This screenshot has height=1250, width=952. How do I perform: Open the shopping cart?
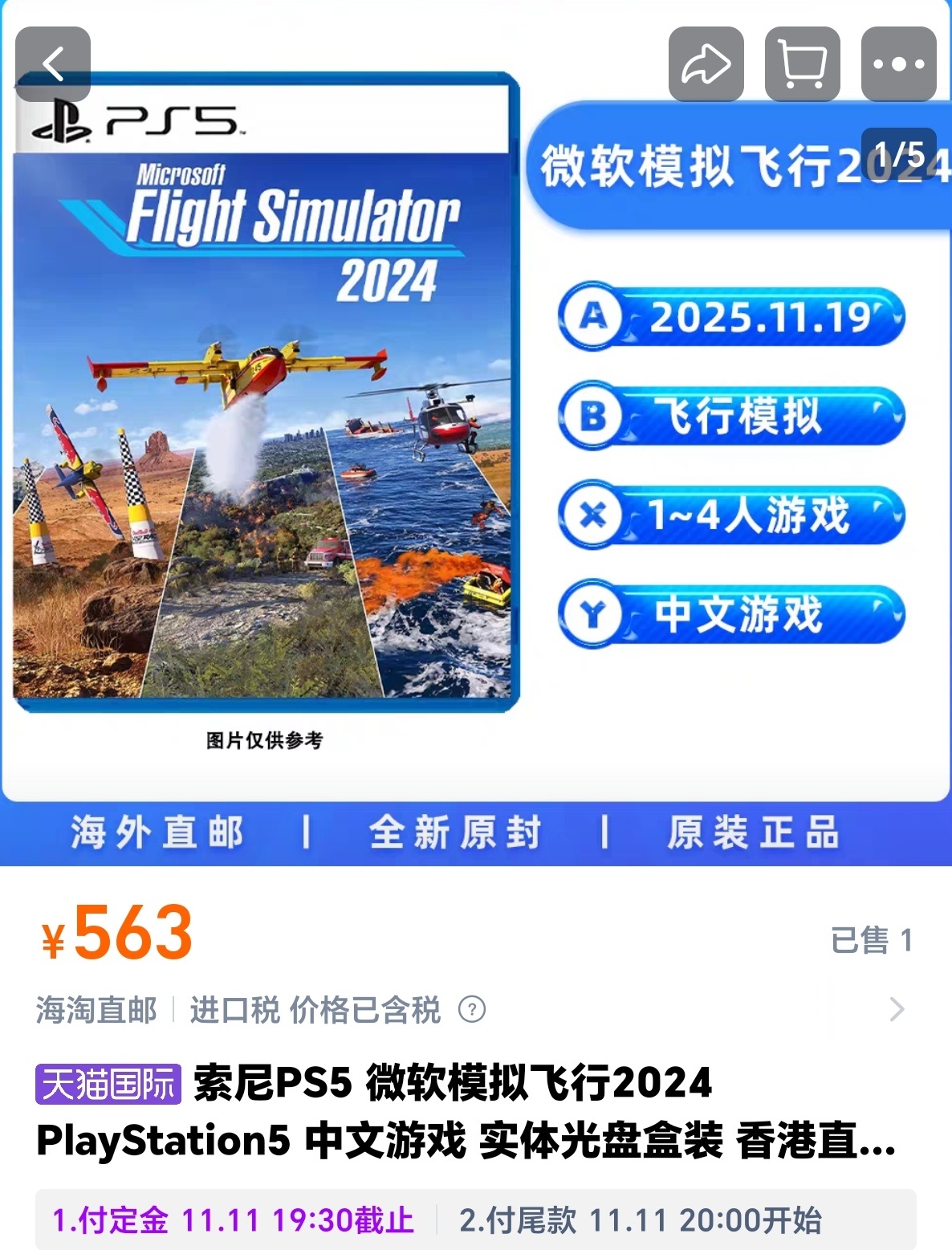click(x=802, y=64)
